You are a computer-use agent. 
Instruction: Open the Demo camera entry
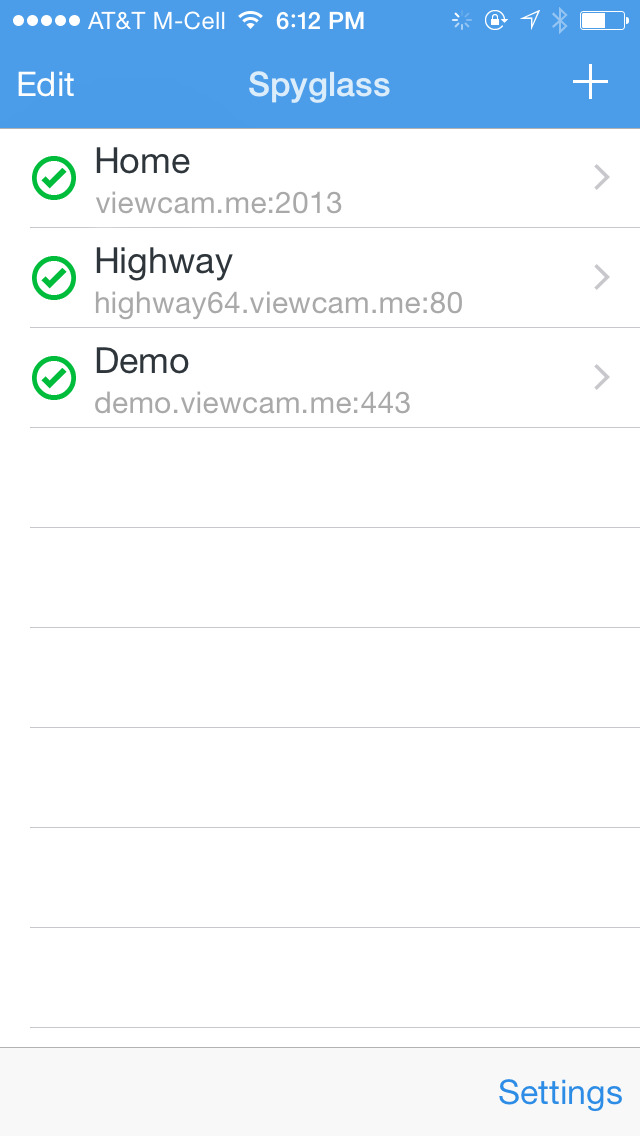tap(320, 378)
